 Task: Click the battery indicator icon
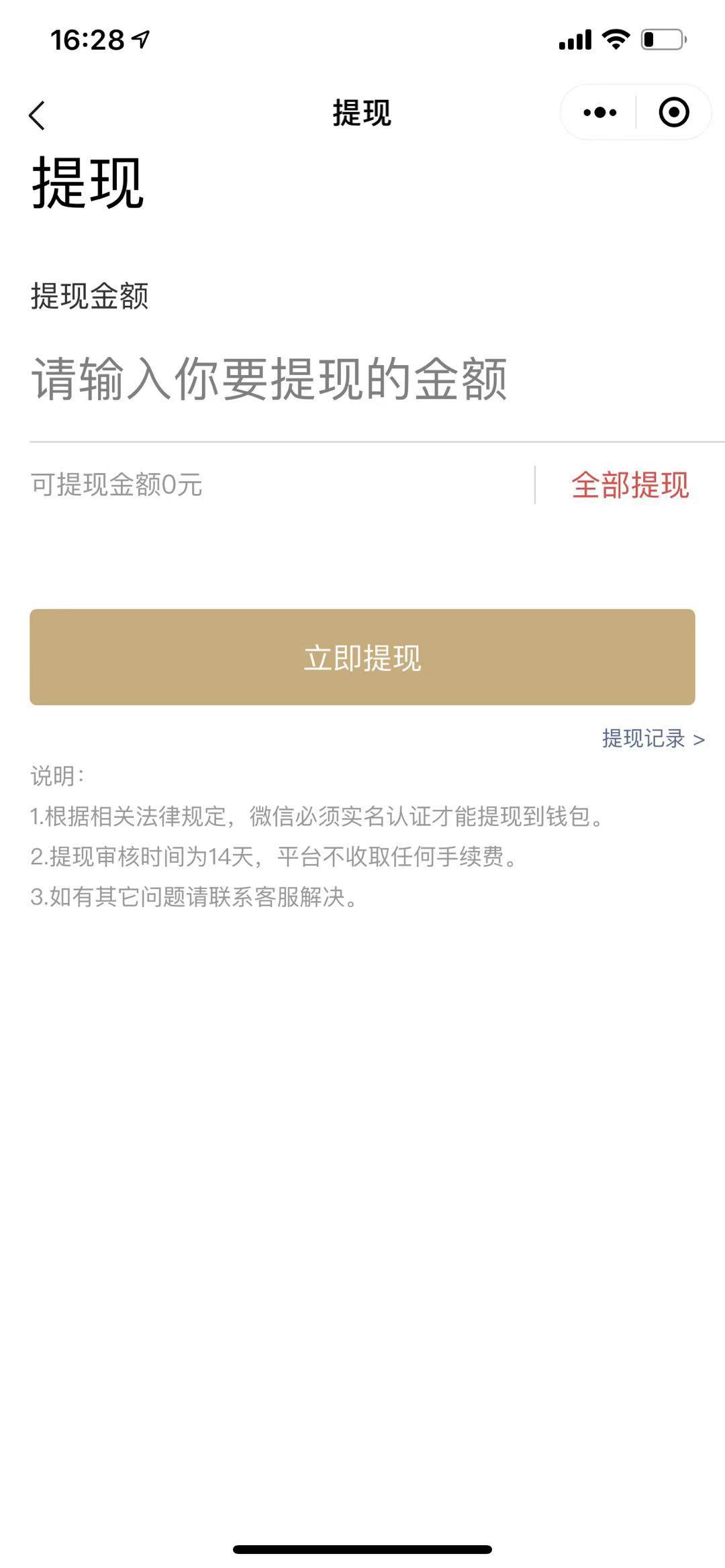point(661,40)
